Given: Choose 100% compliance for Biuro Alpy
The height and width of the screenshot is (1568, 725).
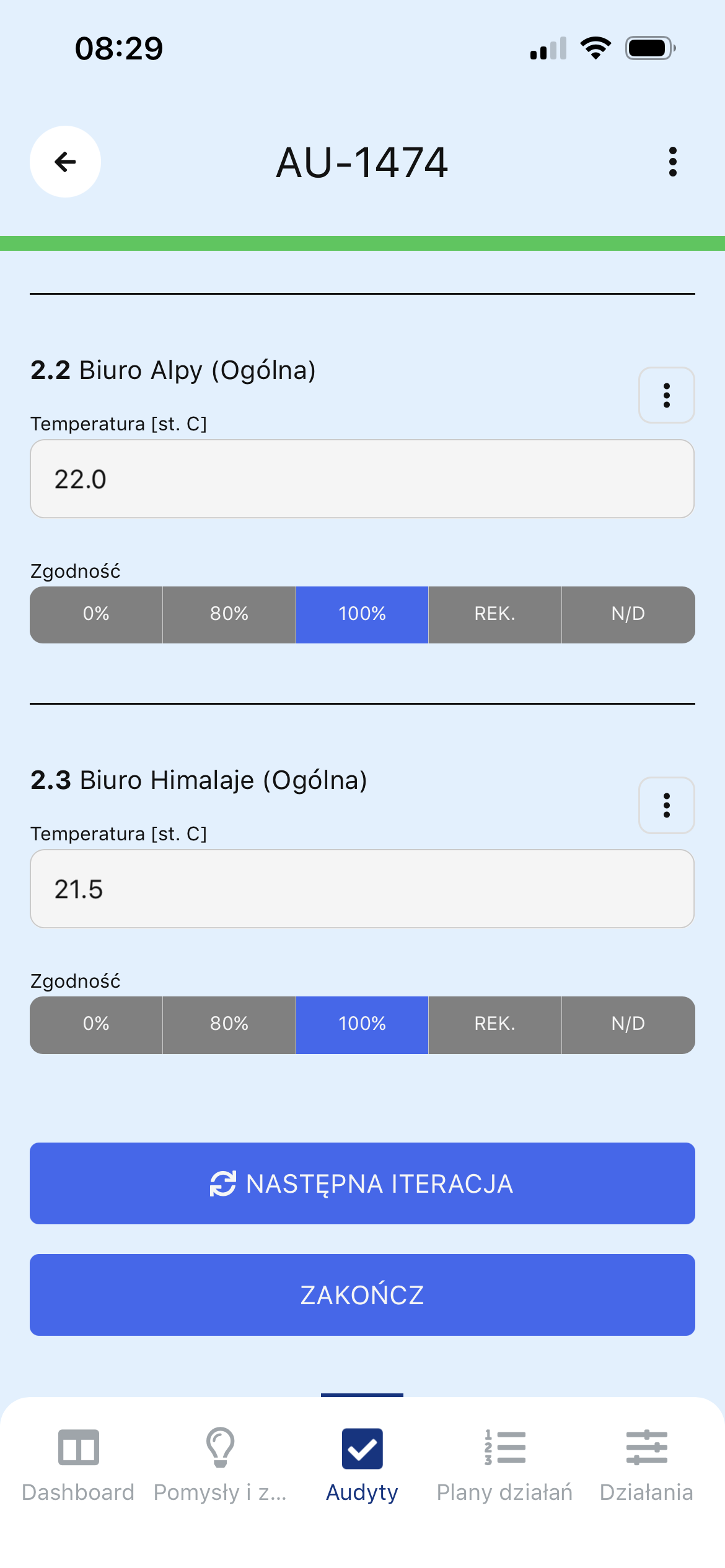Looking at the screenshot, I should coord(362,614).
